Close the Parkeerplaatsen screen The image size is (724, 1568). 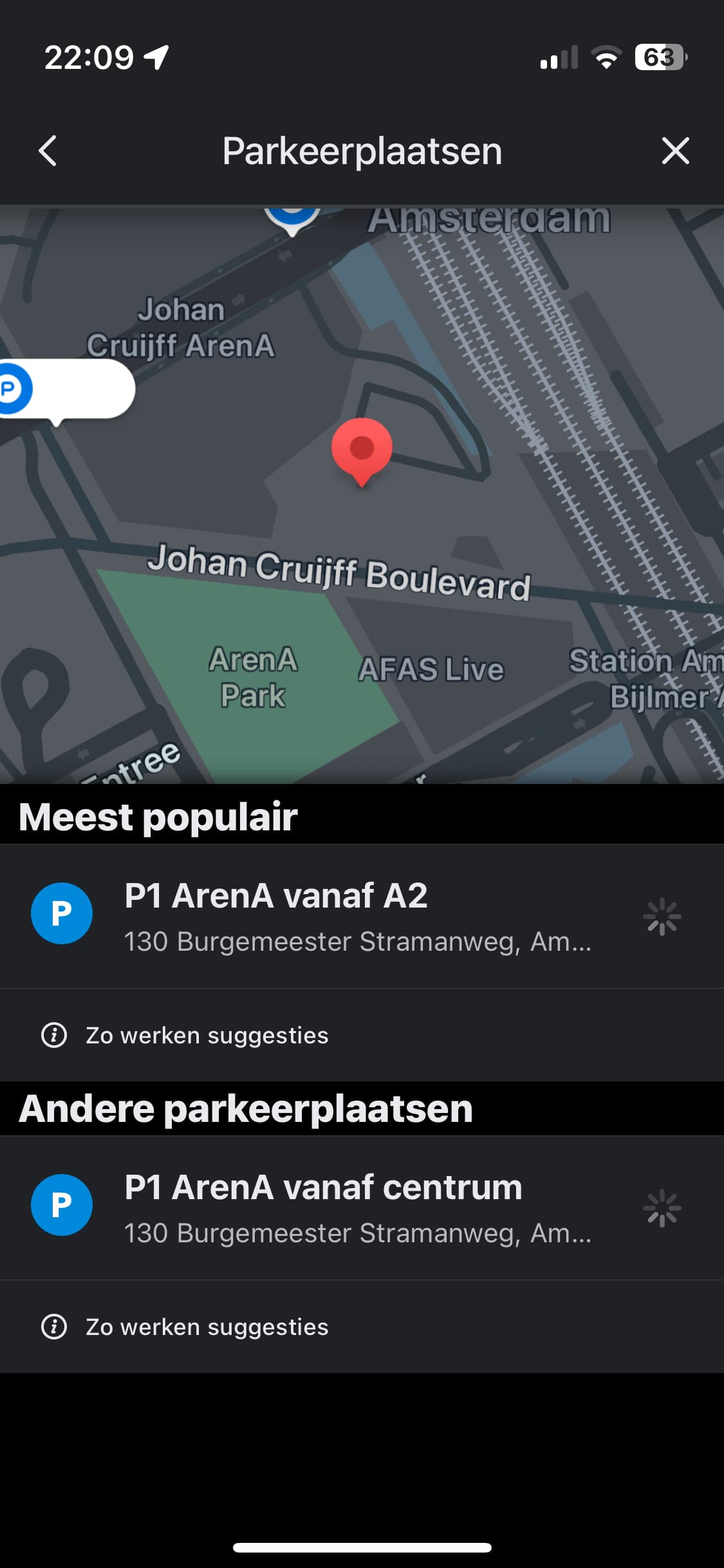[675, 151]
